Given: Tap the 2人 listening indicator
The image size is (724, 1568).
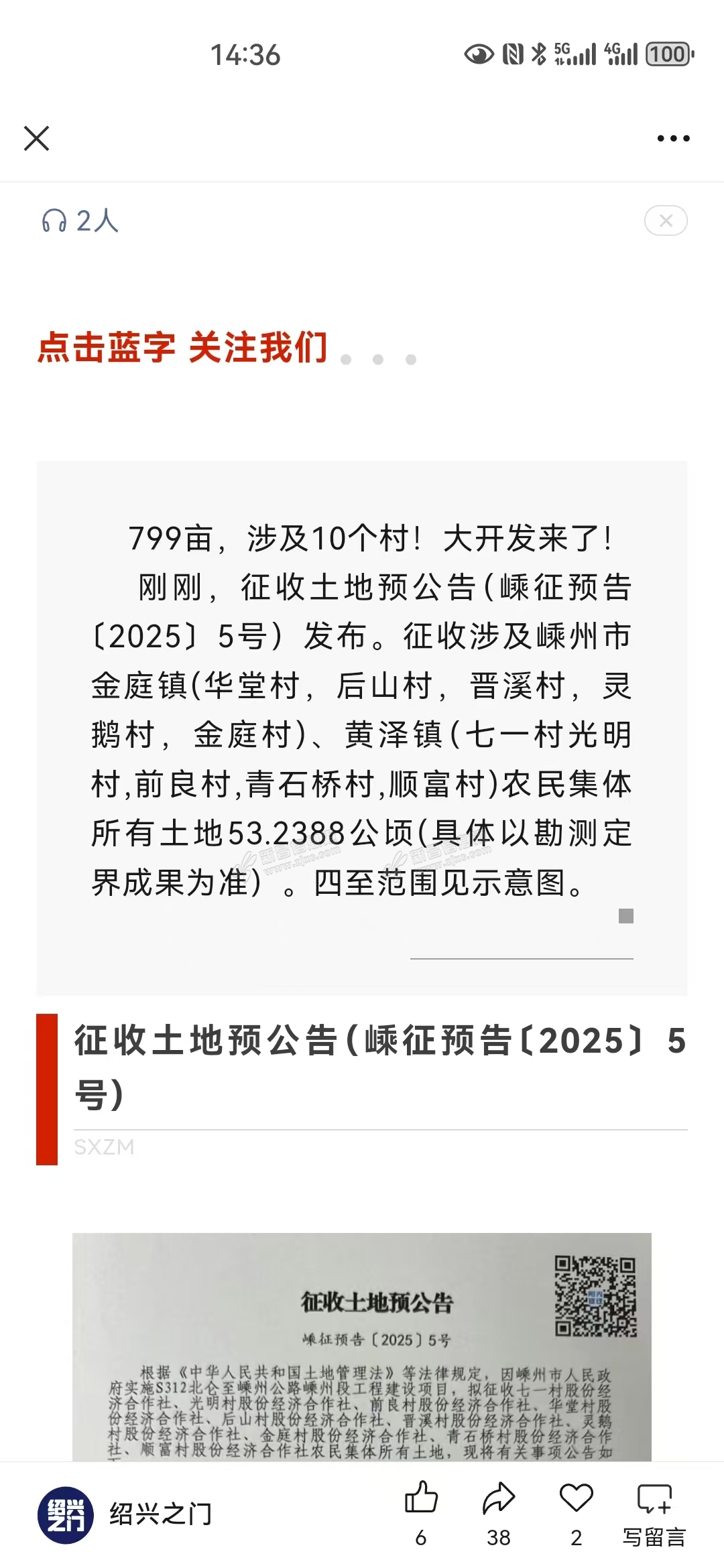Looking at the screenshot, I should (80, 220).
